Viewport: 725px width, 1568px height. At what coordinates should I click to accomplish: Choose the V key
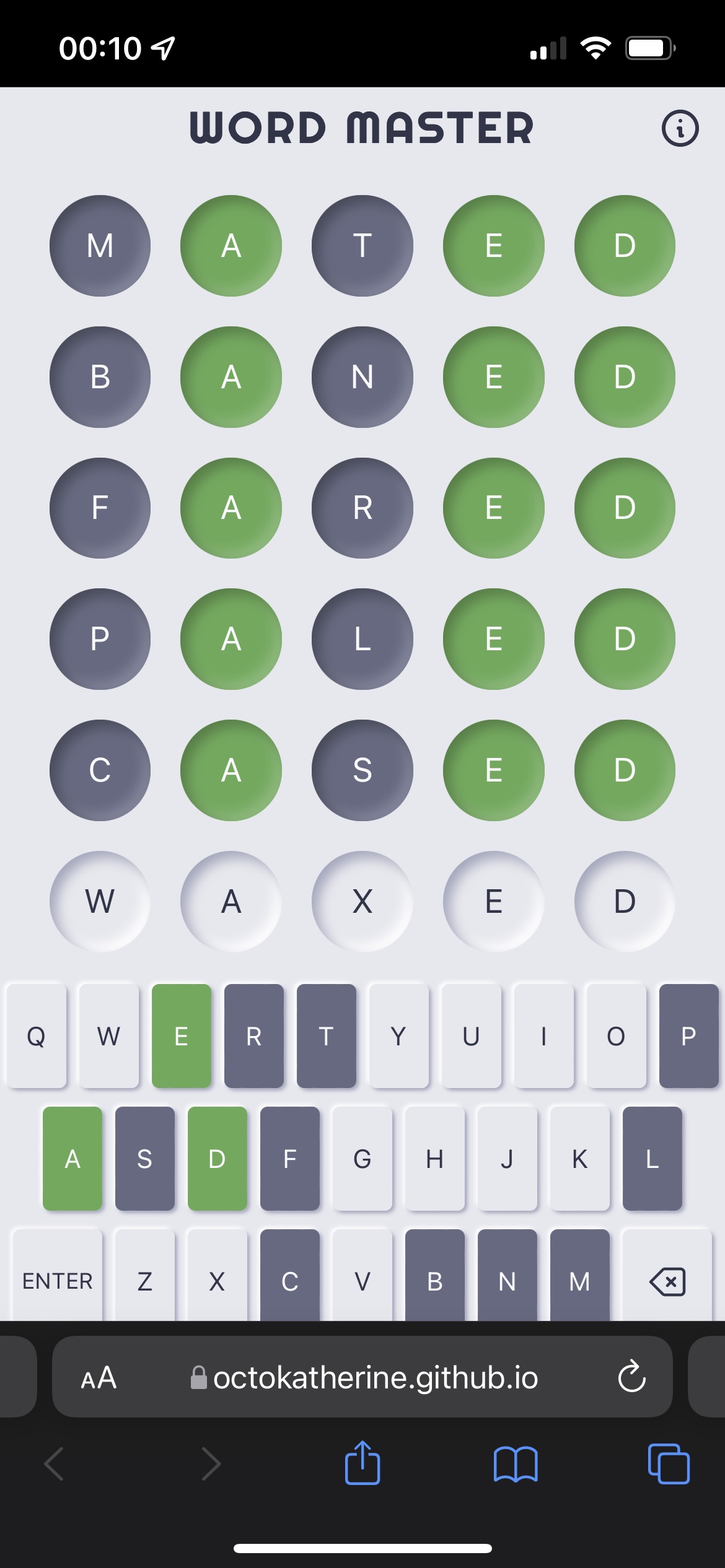coord(362,1276)
